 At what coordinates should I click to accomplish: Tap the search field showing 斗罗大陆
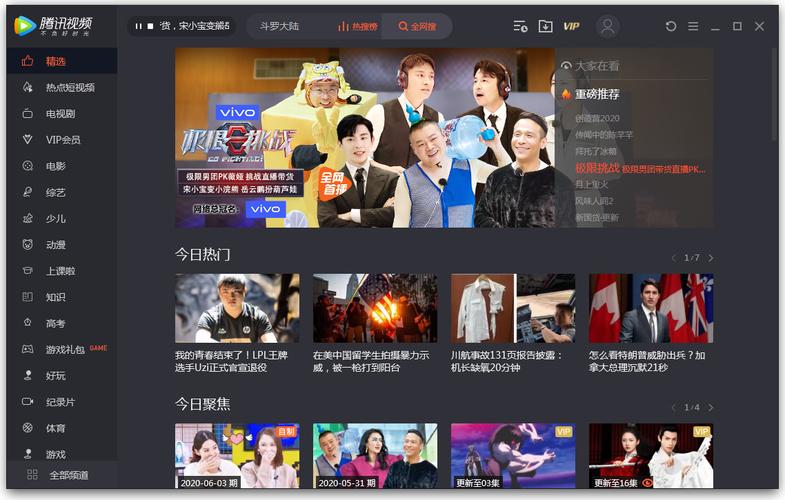[285, 27]
